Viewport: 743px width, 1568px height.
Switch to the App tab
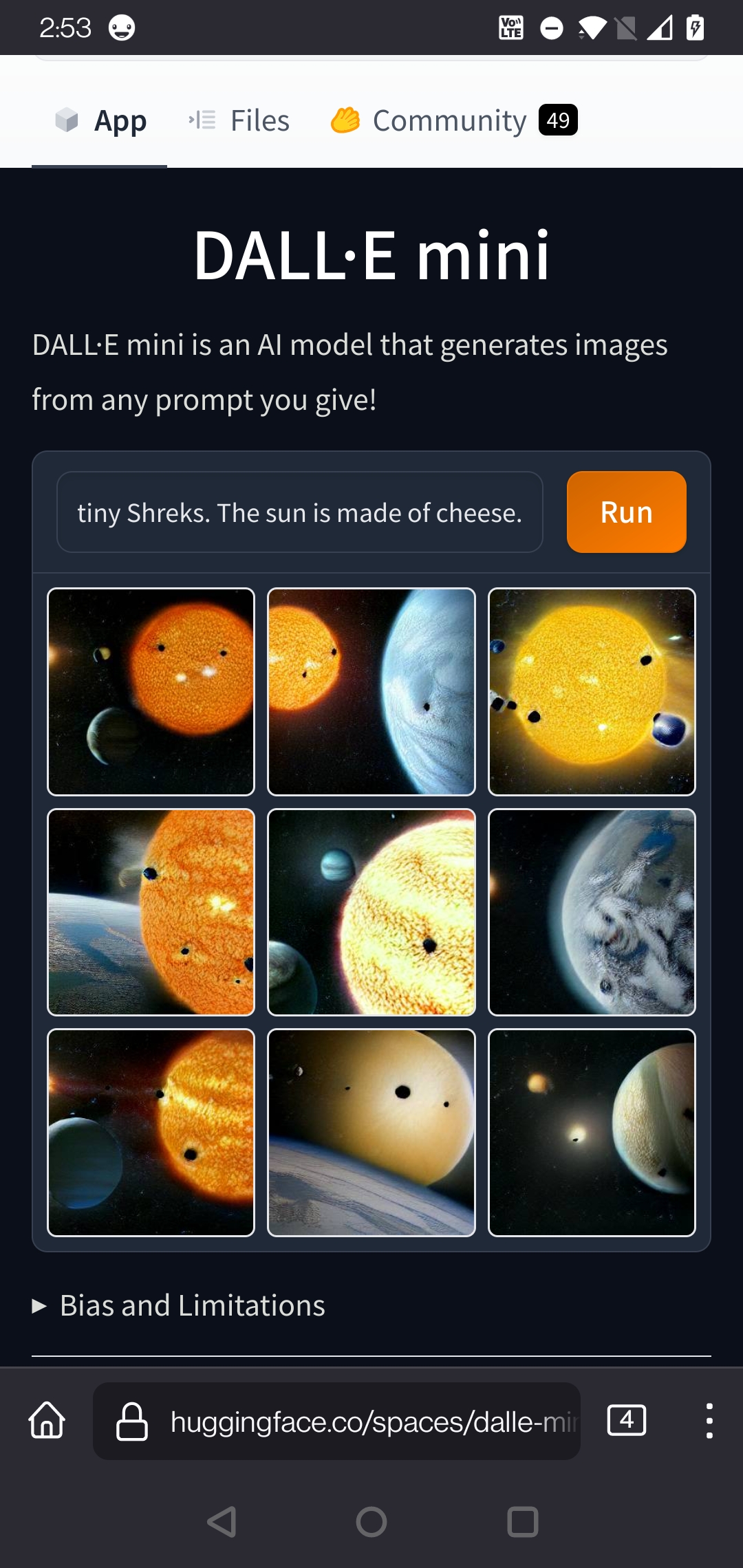click(x=100, y=121)
